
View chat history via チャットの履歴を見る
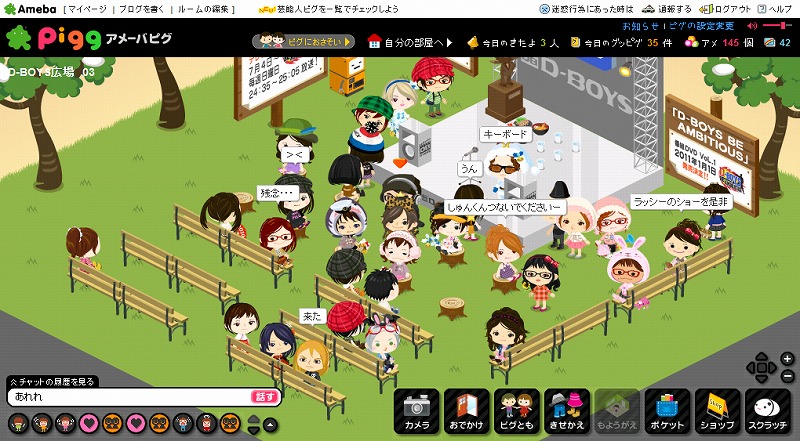pos(52,381)
